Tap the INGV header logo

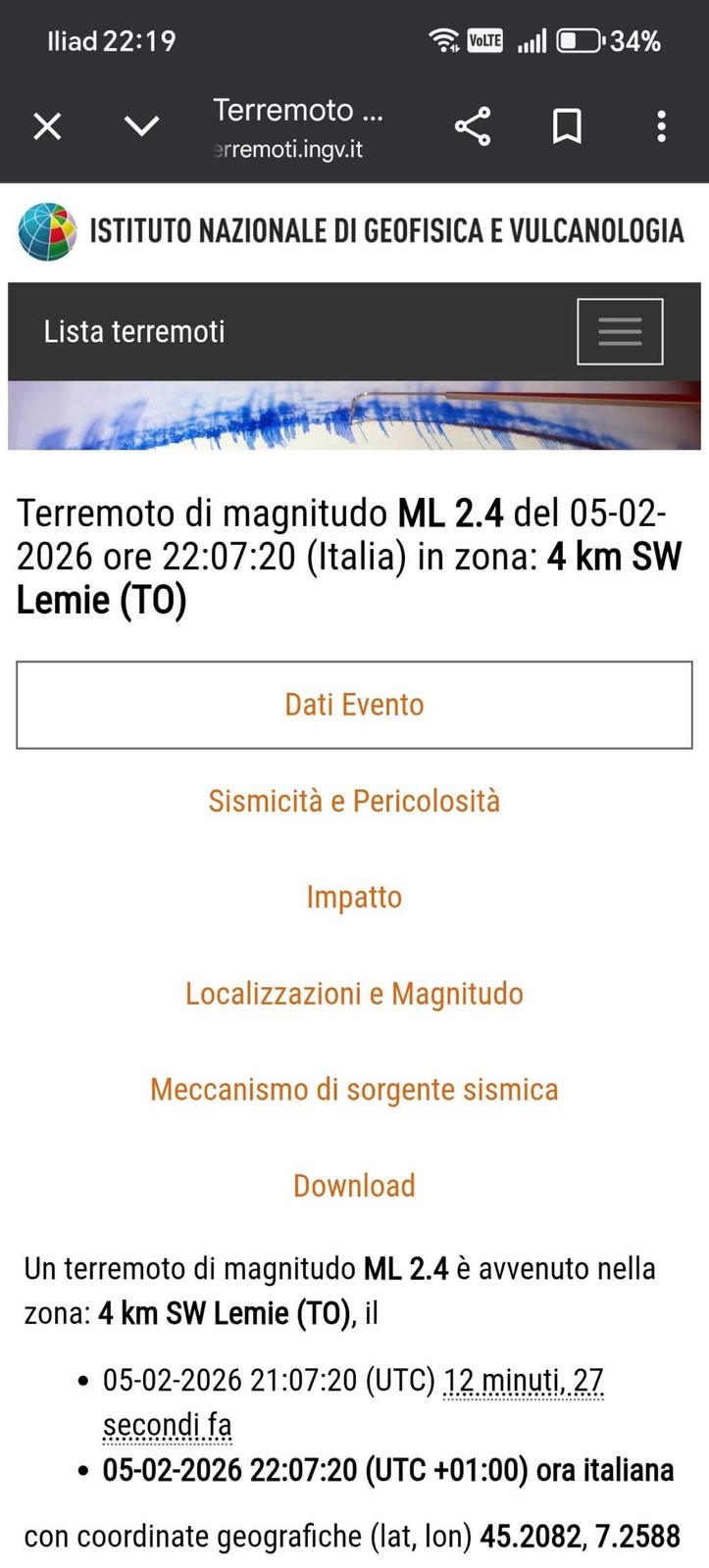point(47,231)
